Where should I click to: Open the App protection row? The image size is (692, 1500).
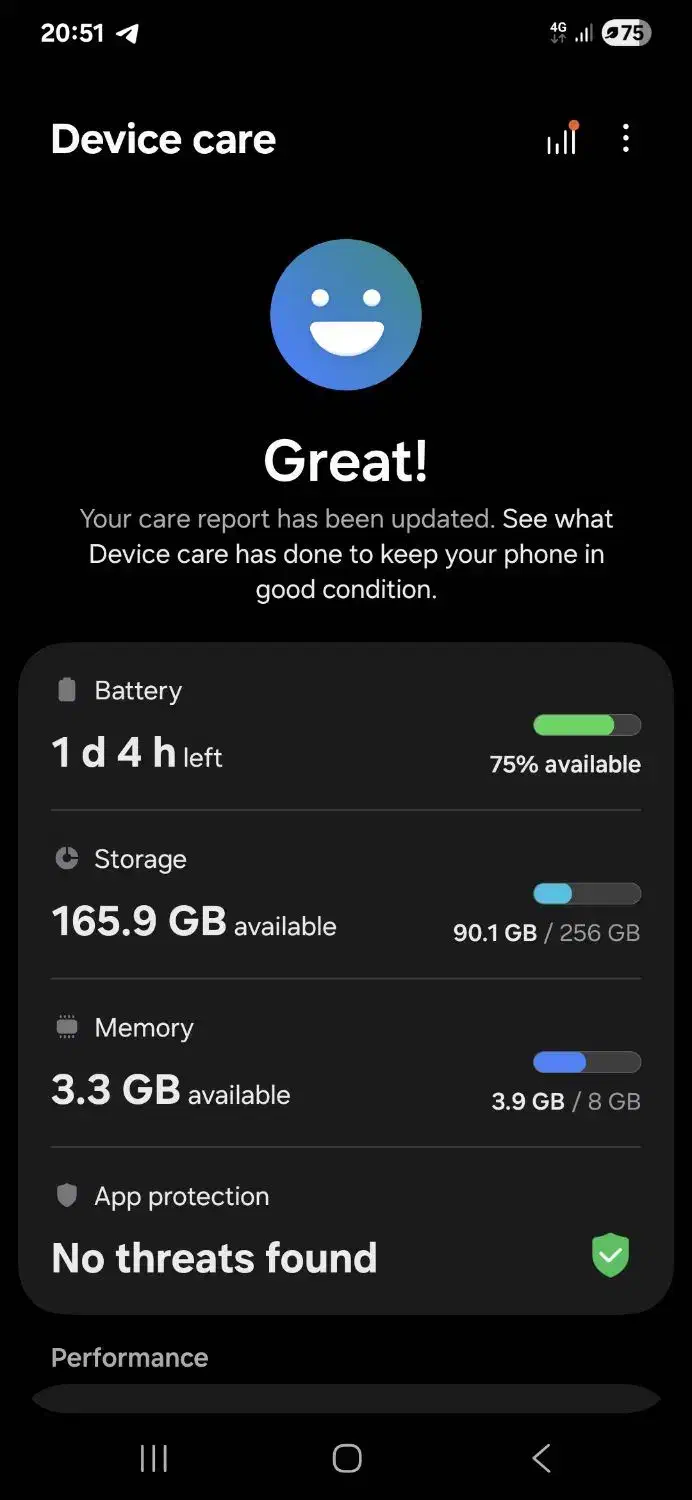pos(346,1232)
